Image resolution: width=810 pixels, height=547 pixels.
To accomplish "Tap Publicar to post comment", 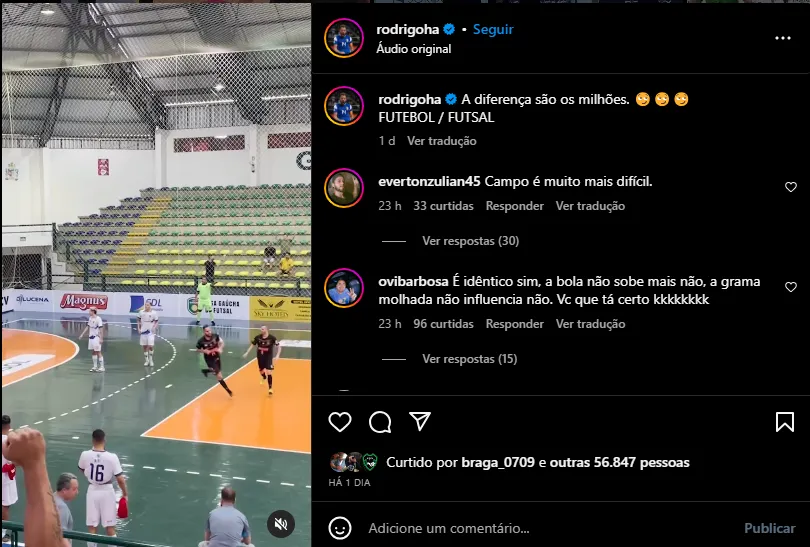I will pyautogui.click(x=769, y=528).
